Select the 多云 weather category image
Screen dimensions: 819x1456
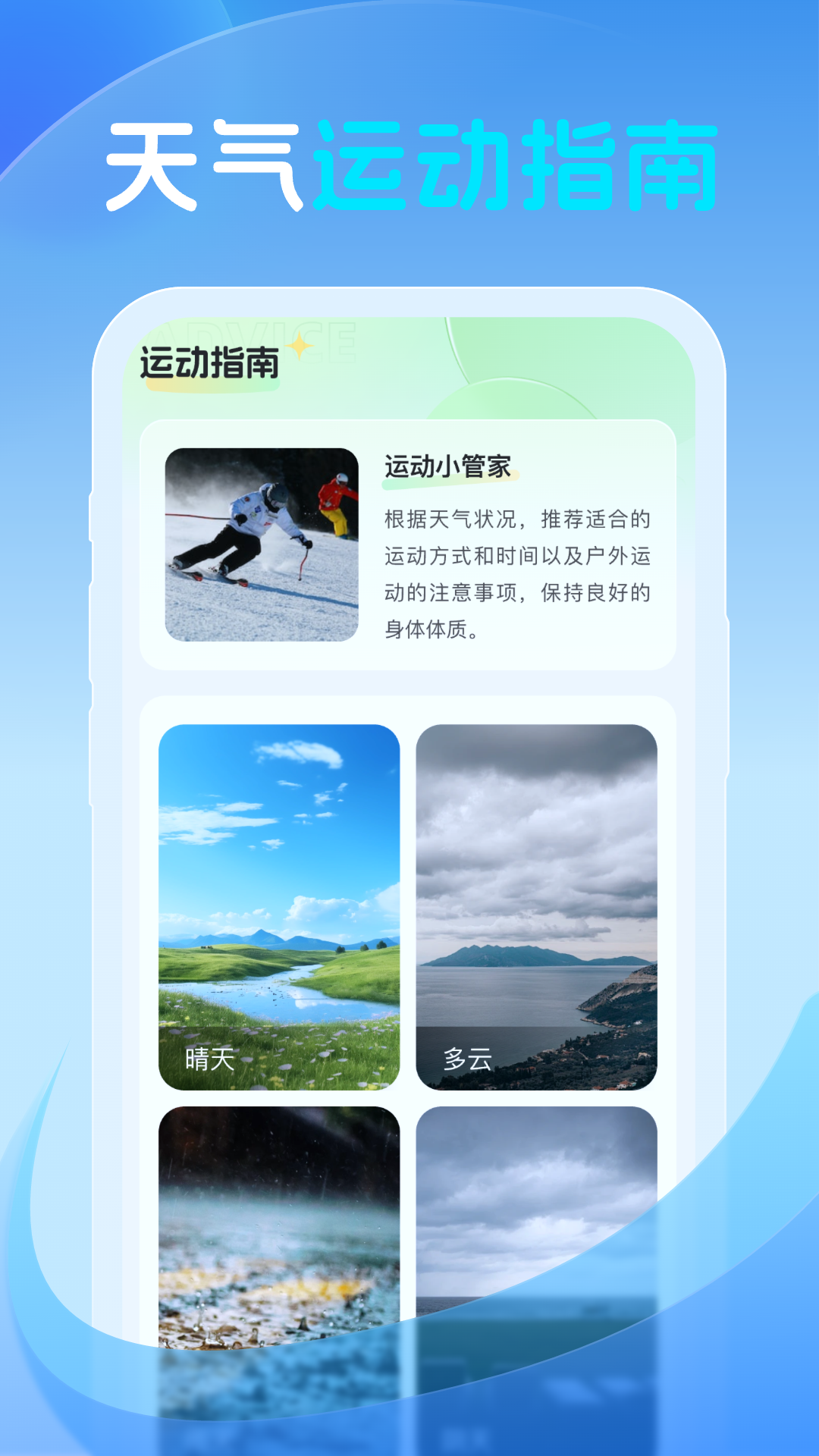(x=538, y=902)
